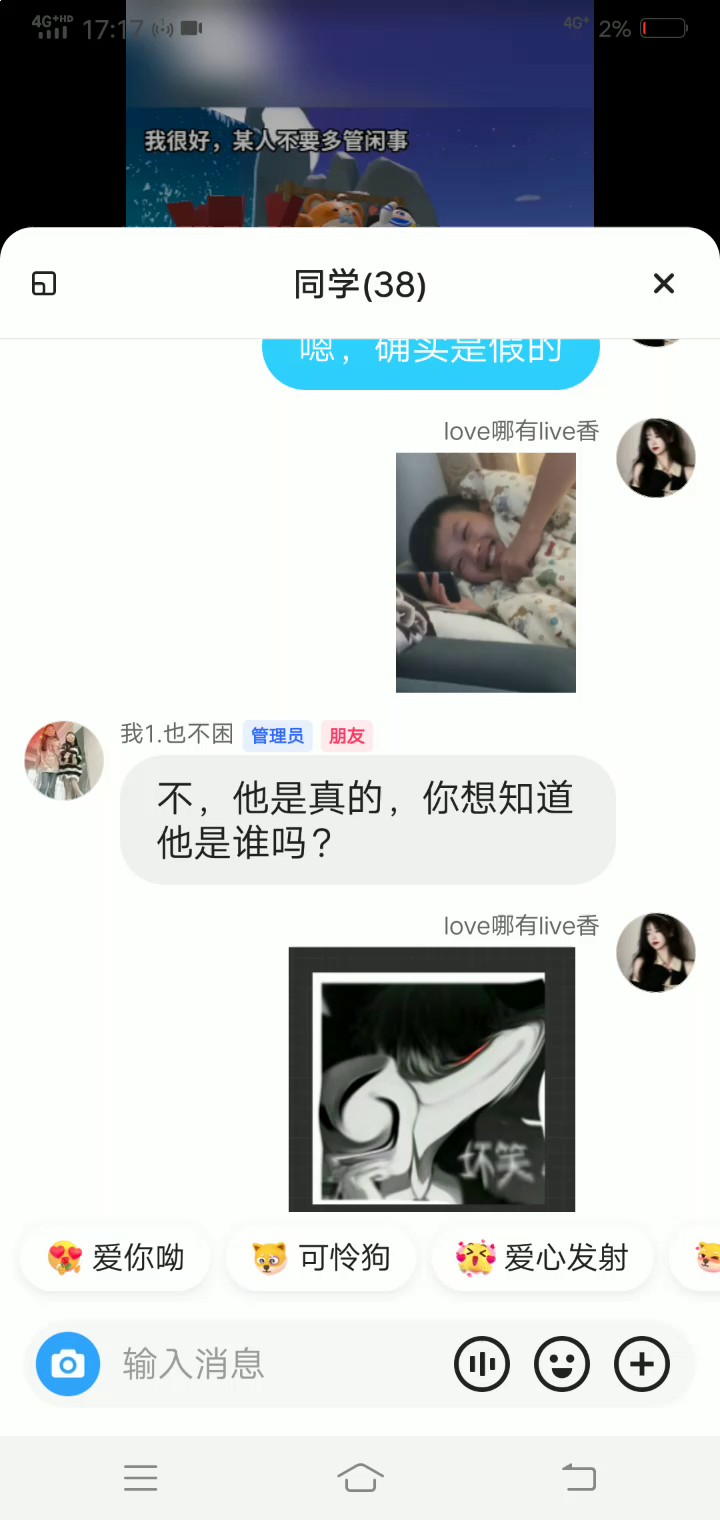Start a voice message recording
The width and height of the screenshot is (720, 1520).
click(x=482, y=1364)
